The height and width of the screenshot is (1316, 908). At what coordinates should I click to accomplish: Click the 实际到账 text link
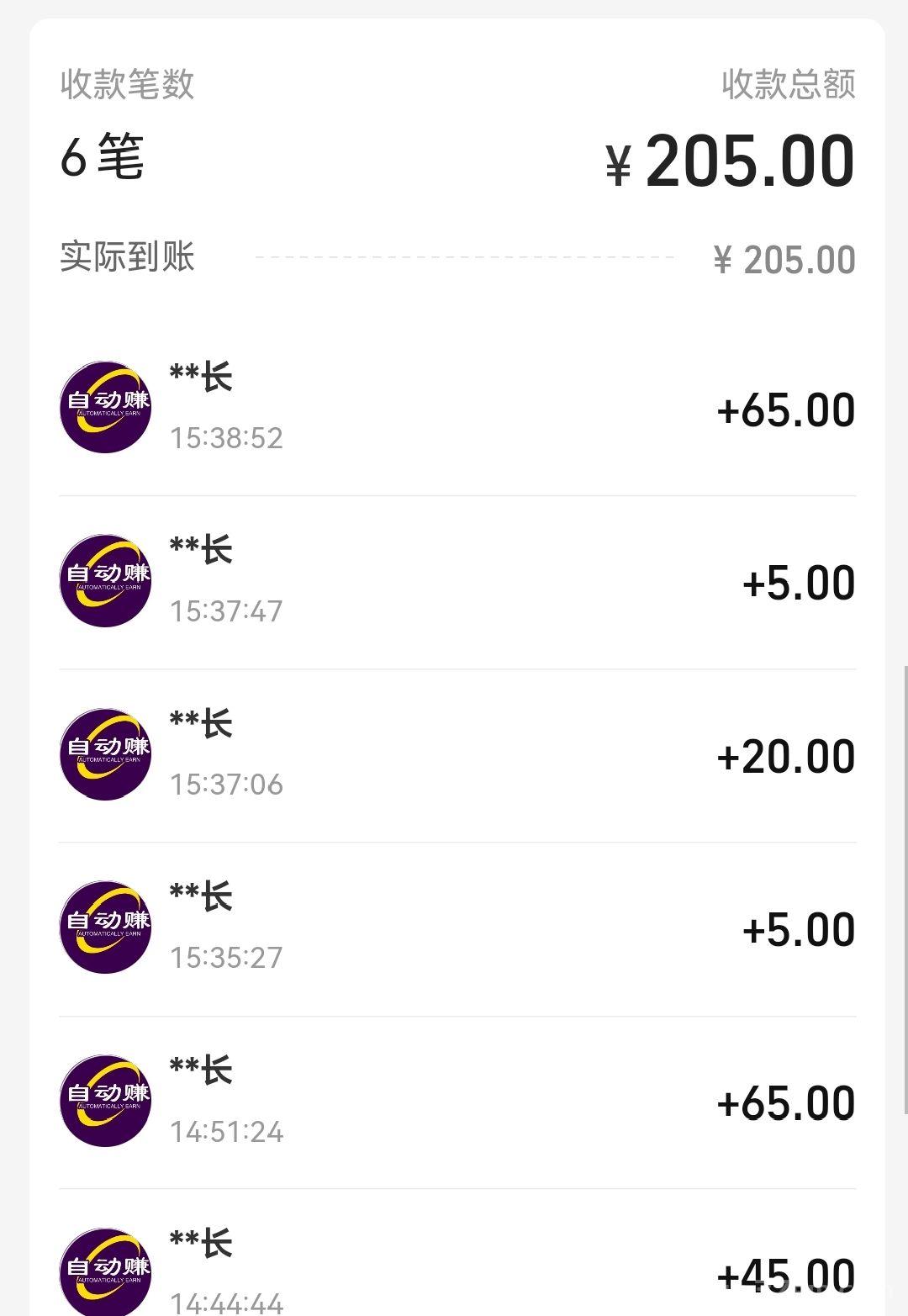[x=124, y=259]
